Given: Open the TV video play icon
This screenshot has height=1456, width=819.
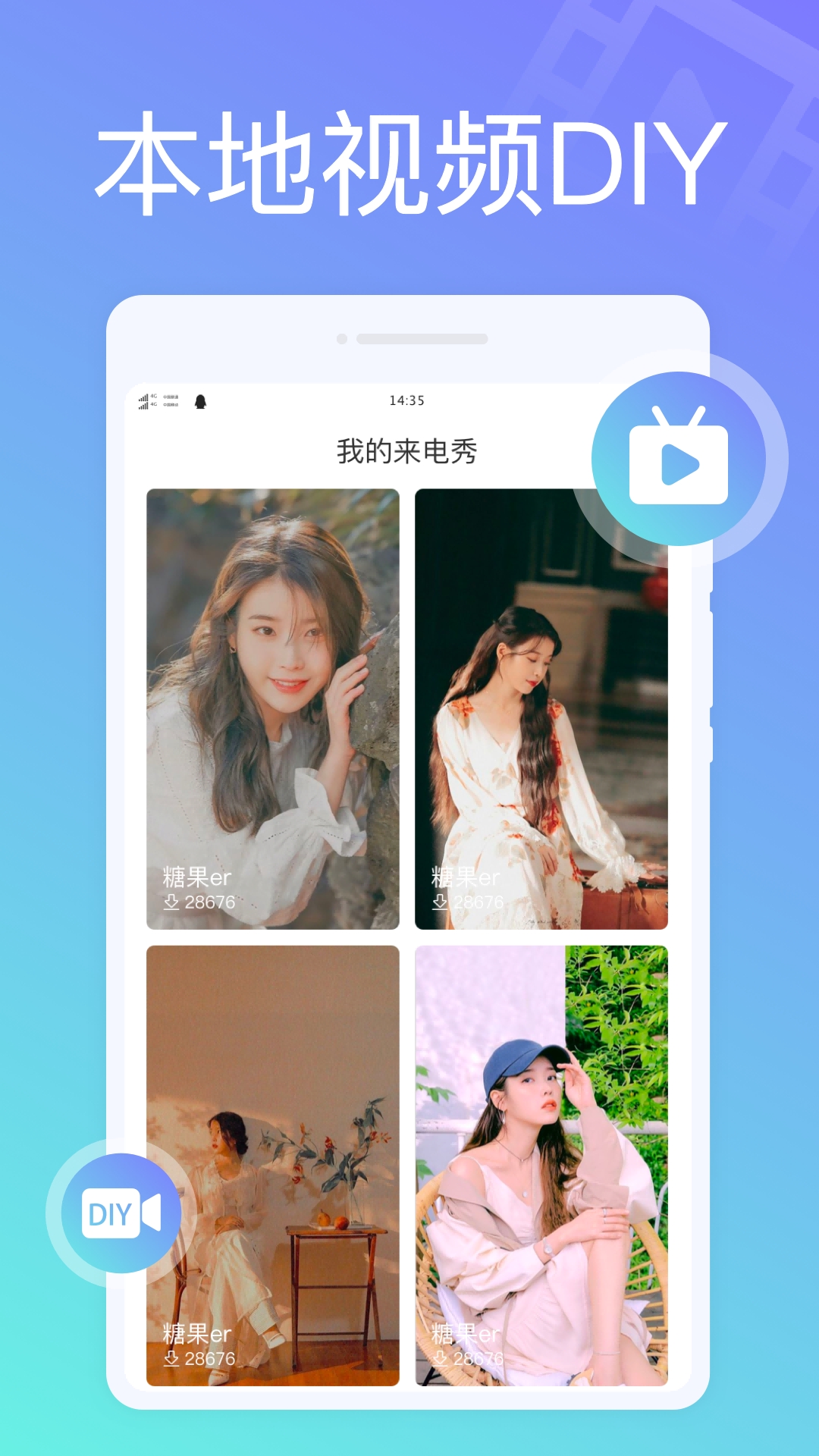Looking at the screenshot, I should tap(677, 455).
